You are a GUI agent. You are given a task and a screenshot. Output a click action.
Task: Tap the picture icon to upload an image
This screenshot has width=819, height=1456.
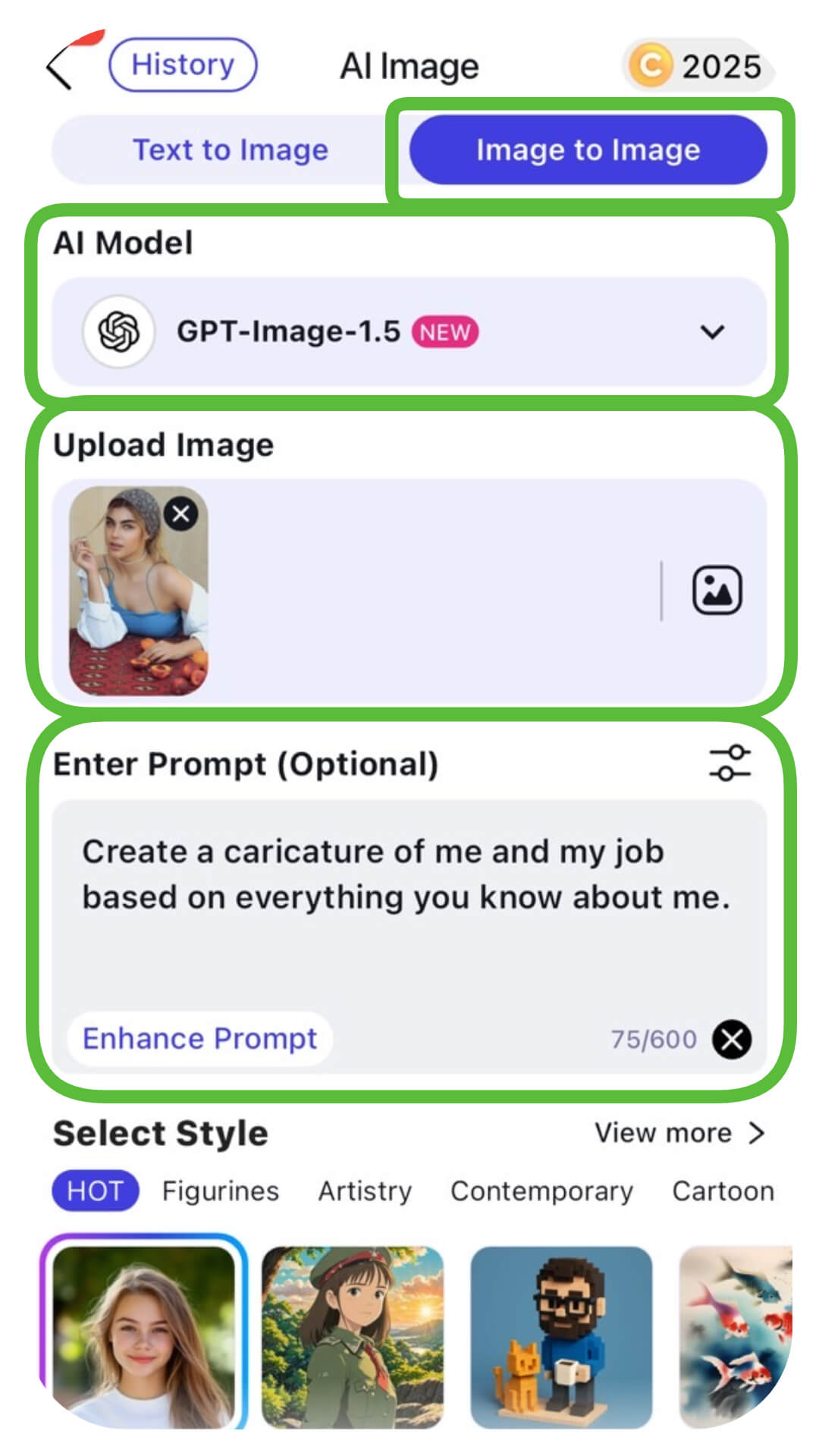(717, 590)
